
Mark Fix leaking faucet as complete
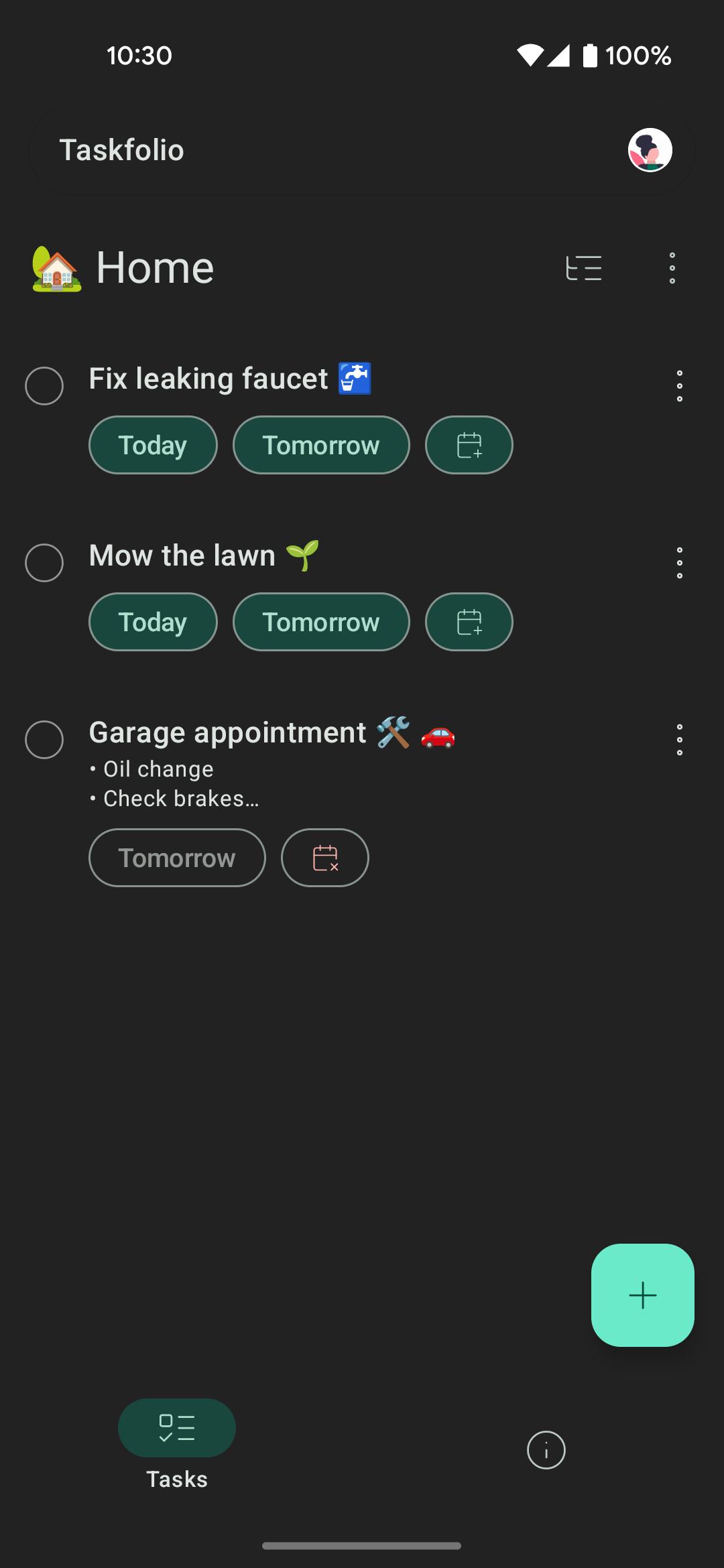pos(44,386)
